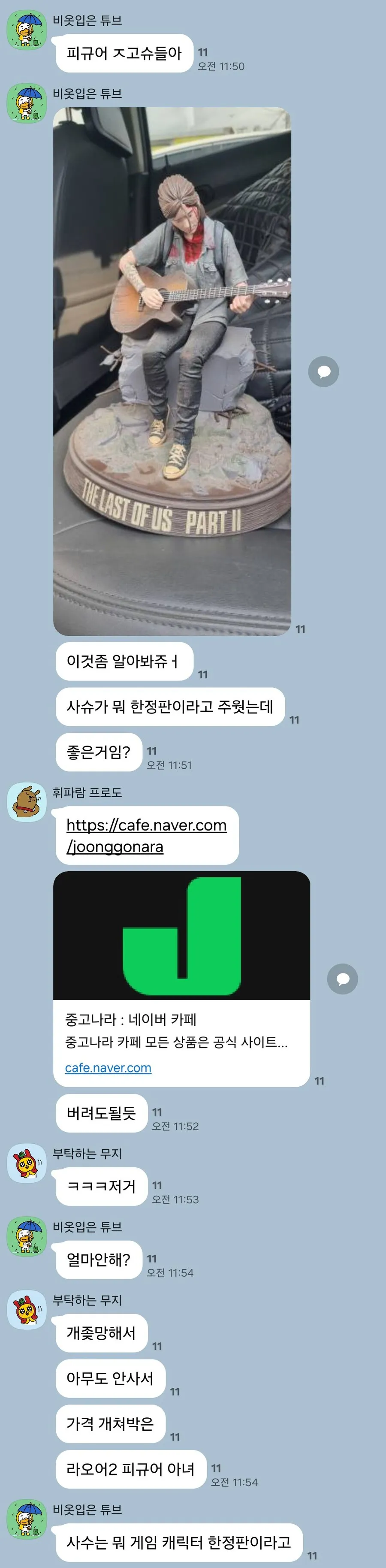Open the Last of Us figure photo
Image resolution: width=386 pixels, height=1568 pixels.
(x=172, y=372)
